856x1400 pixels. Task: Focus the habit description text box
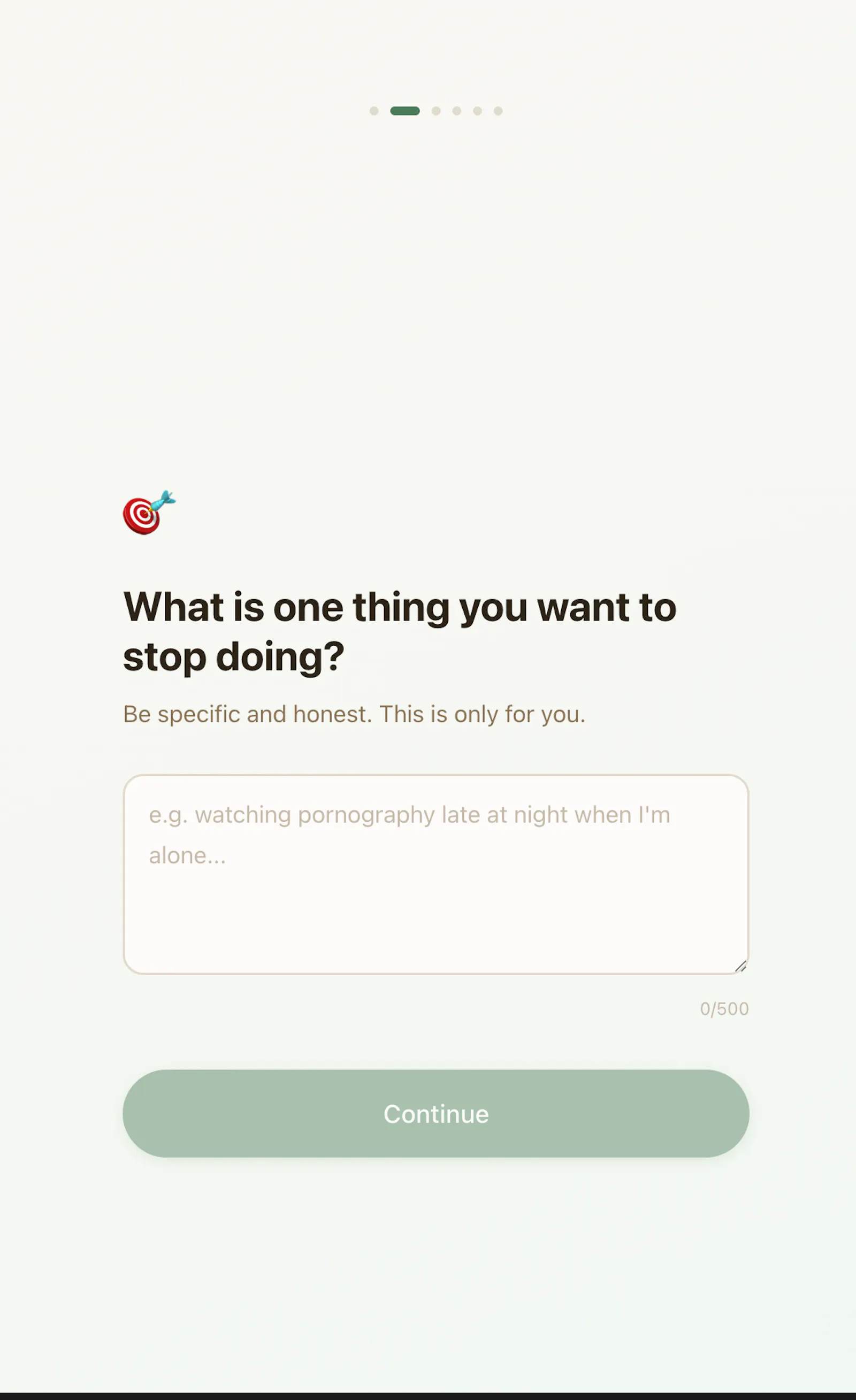[436, 875]
